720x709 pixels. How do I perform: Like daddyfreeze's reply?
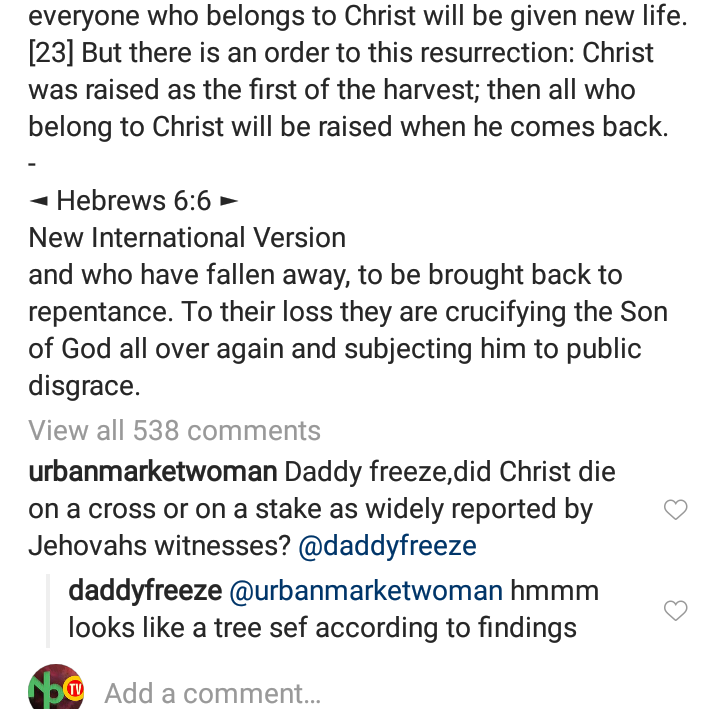pos(676,610)
